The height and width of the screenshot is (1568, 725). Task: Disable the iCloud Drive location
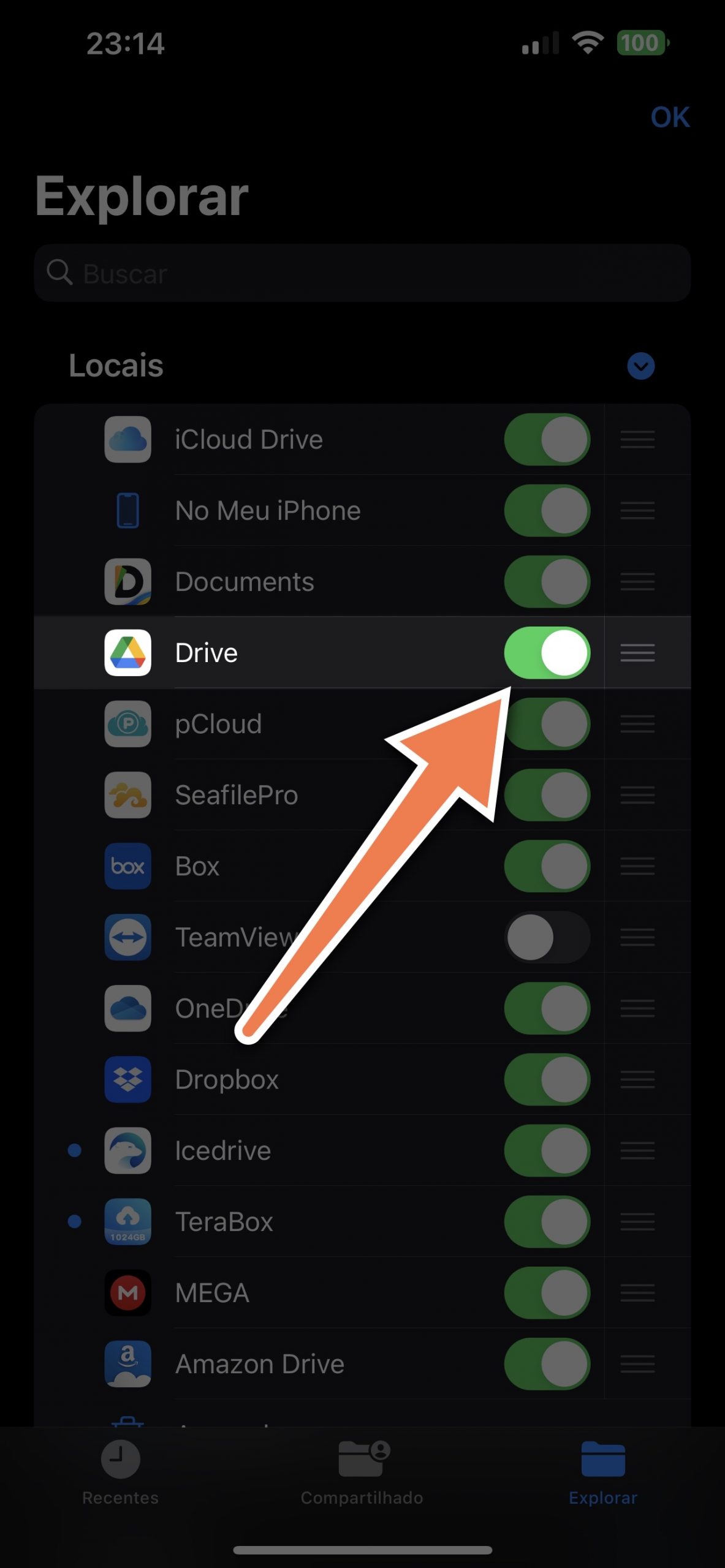pos(547,439)
